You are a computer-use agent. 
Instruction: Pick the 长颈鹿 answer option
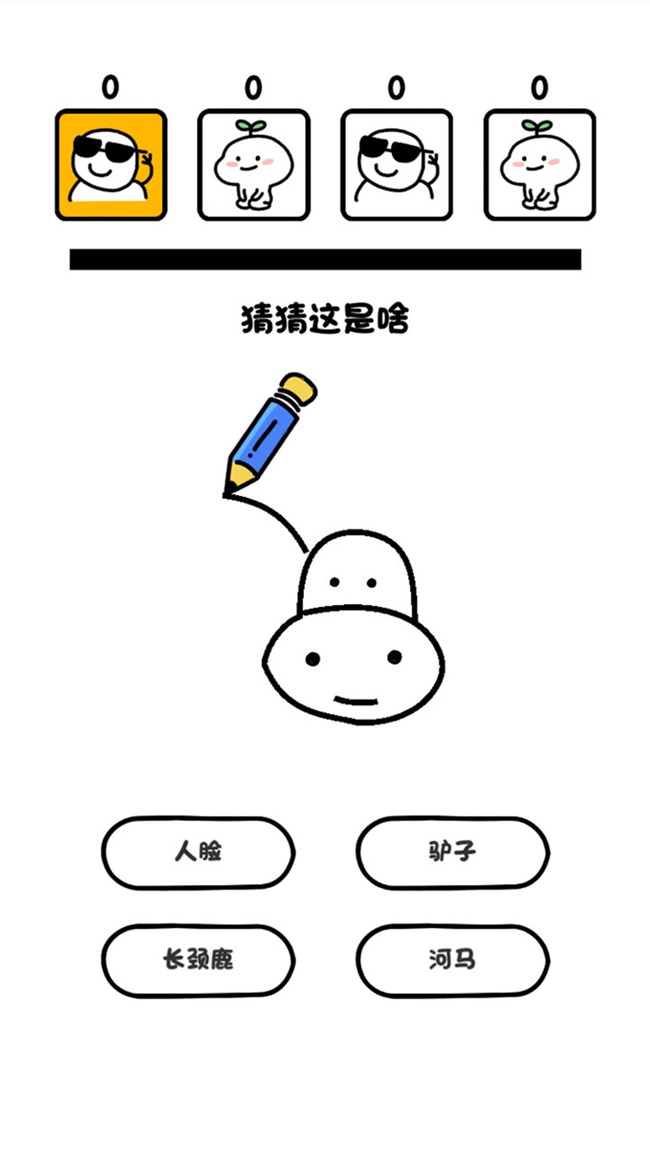(x=198, y=960)
